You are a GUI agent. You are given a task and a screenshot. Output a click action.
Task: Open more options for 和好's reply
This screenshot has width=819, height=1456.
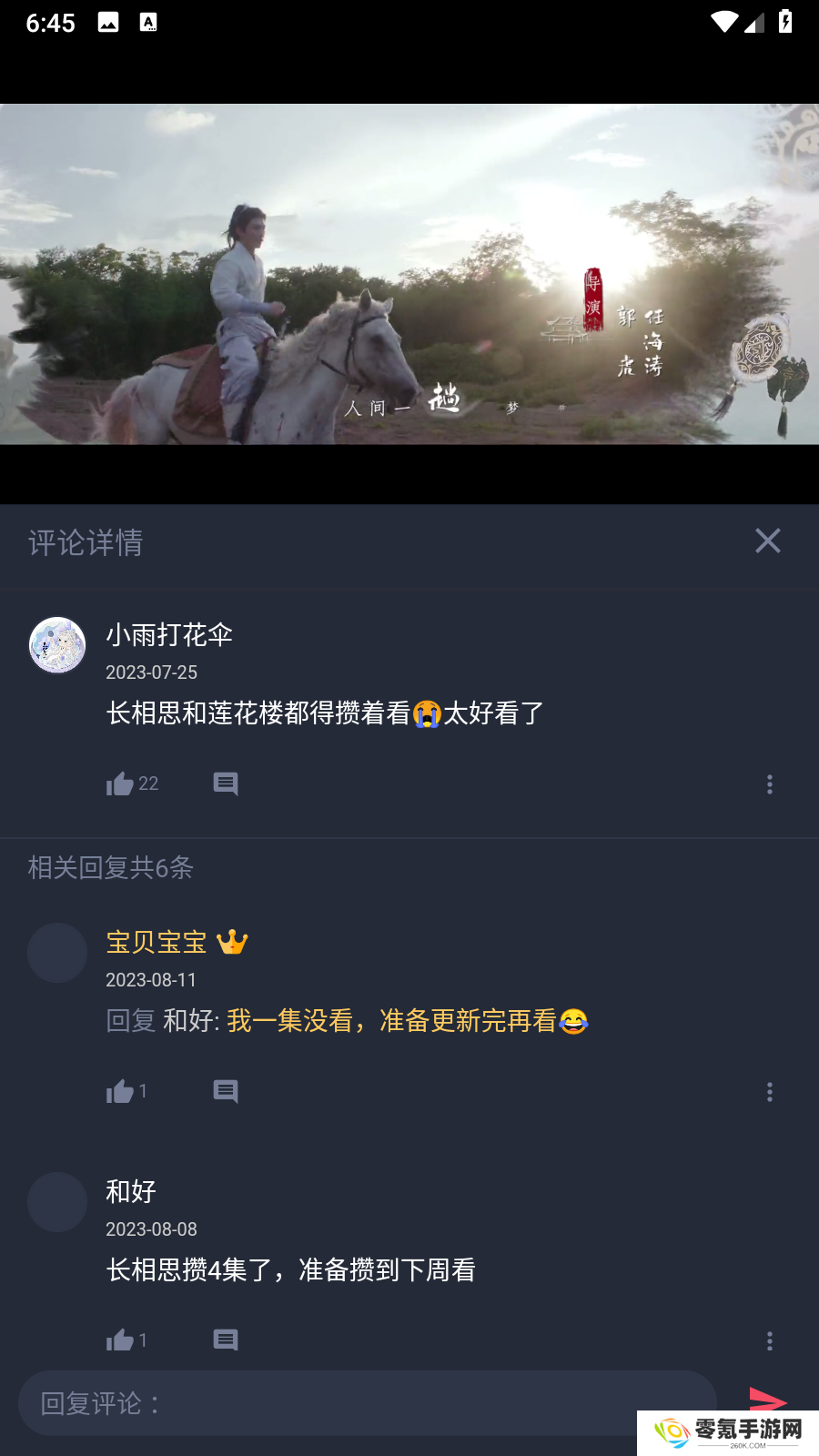click(769, 1340)
